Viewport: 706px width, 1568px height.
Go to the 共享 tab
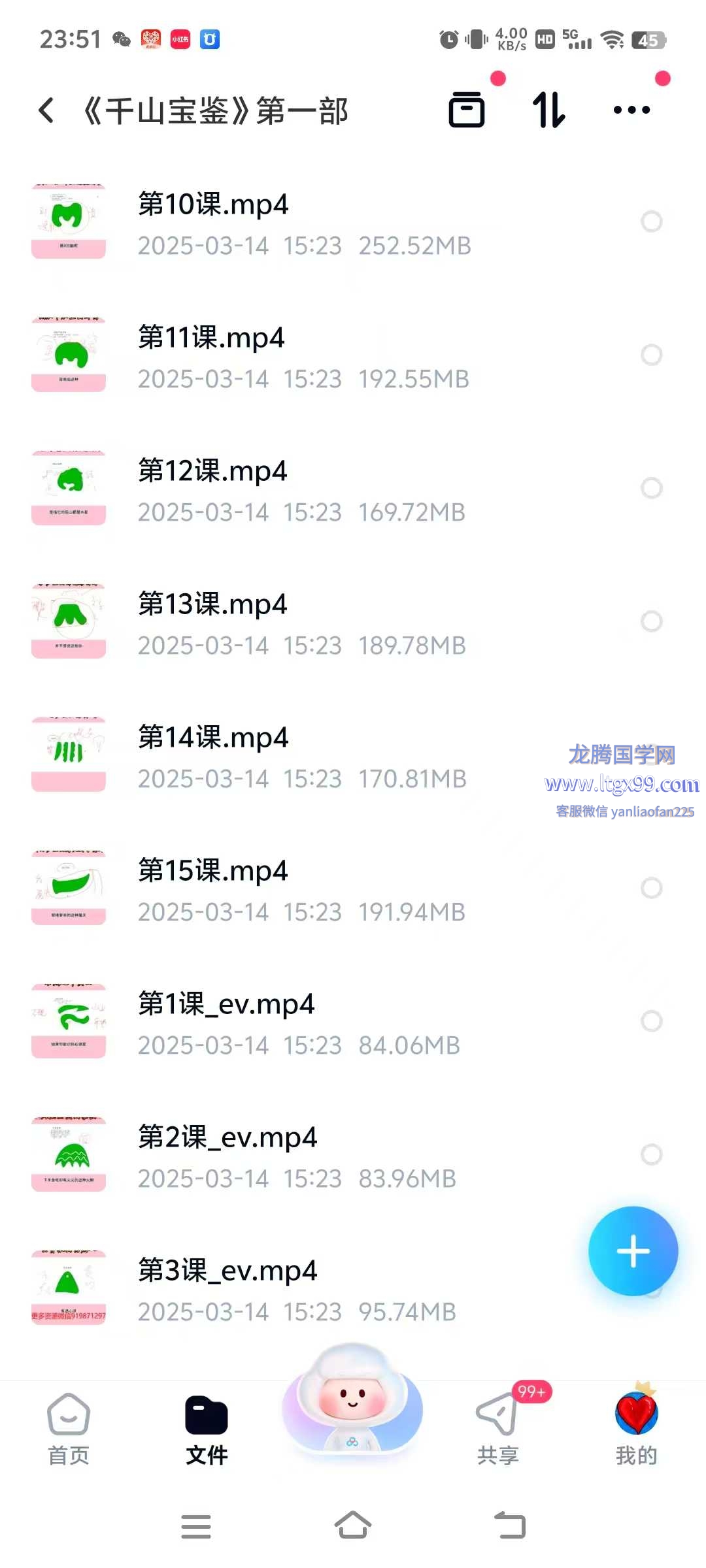(x=498, y=1429)
